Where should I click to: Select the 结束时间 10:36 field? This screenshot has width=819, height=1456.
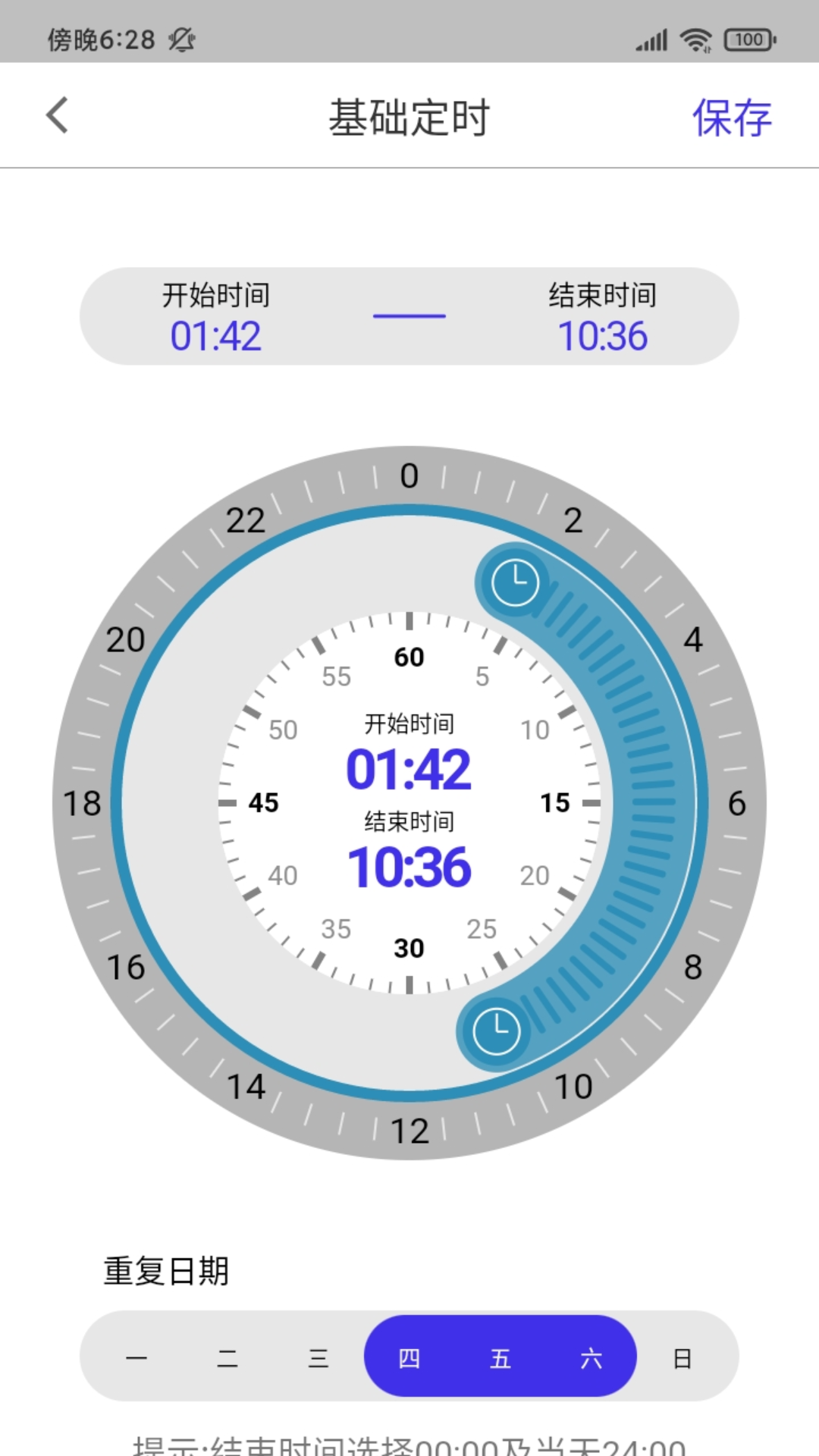[x=603, y=317]
